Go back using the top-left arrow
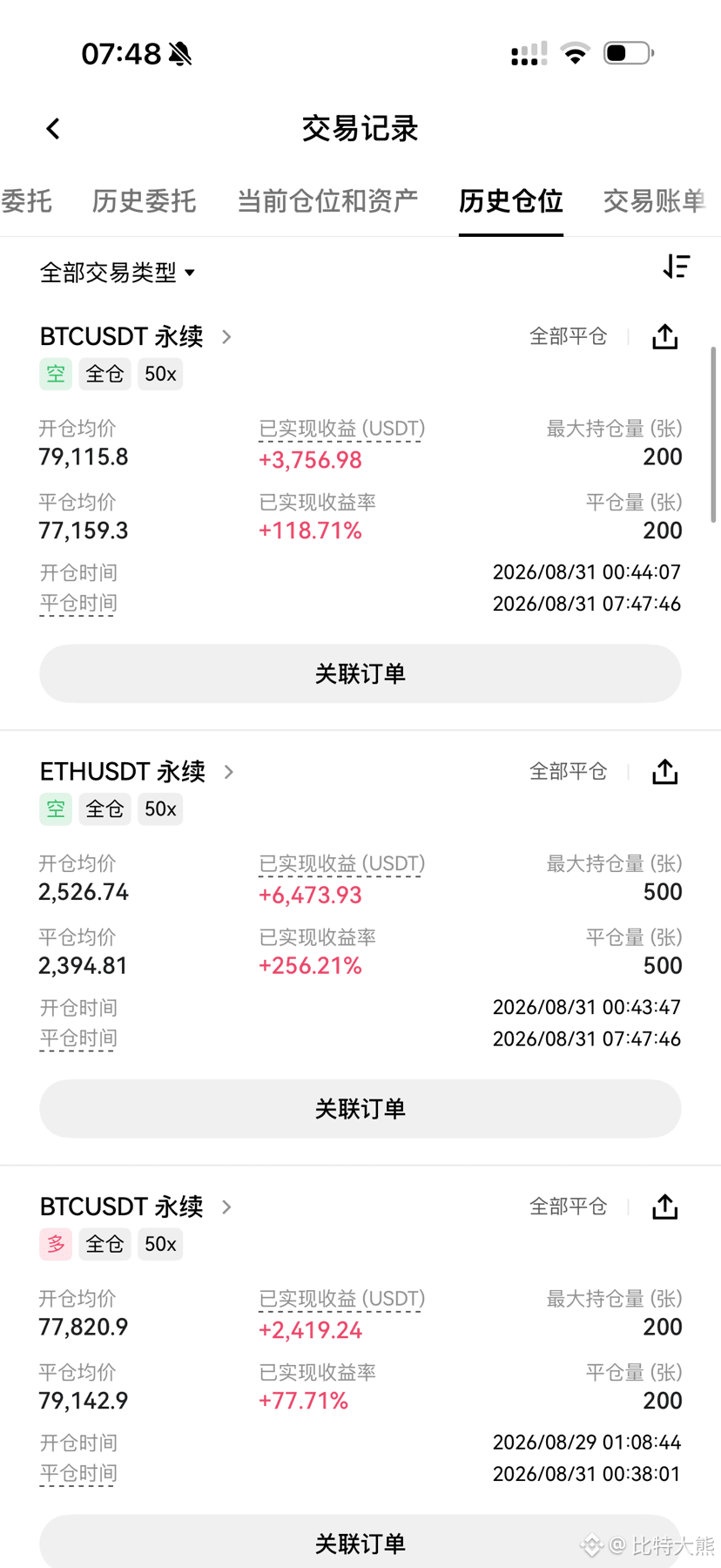This screenshot has width=721, height=1568. [x=53, y=129]
